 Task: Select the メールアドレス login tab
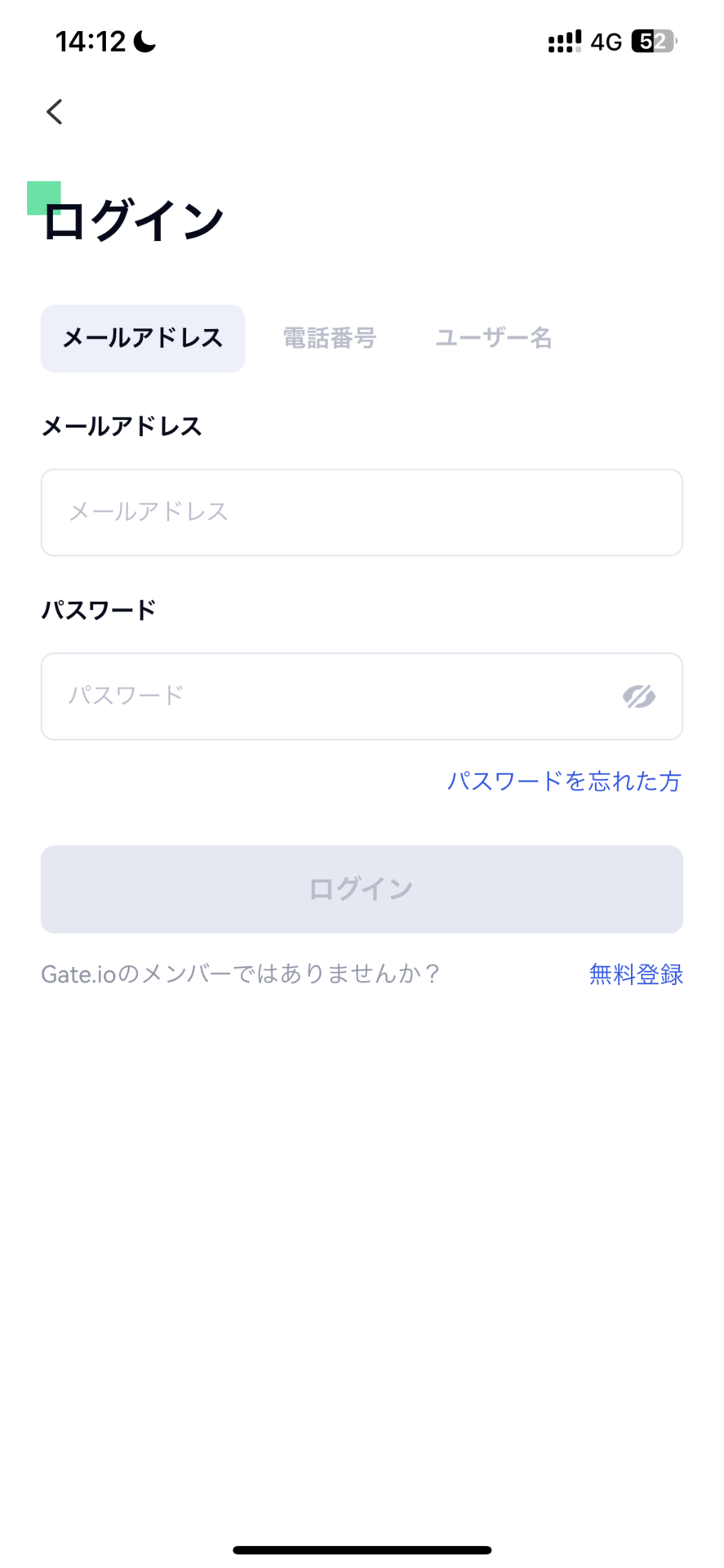click(x=143, y=338)
